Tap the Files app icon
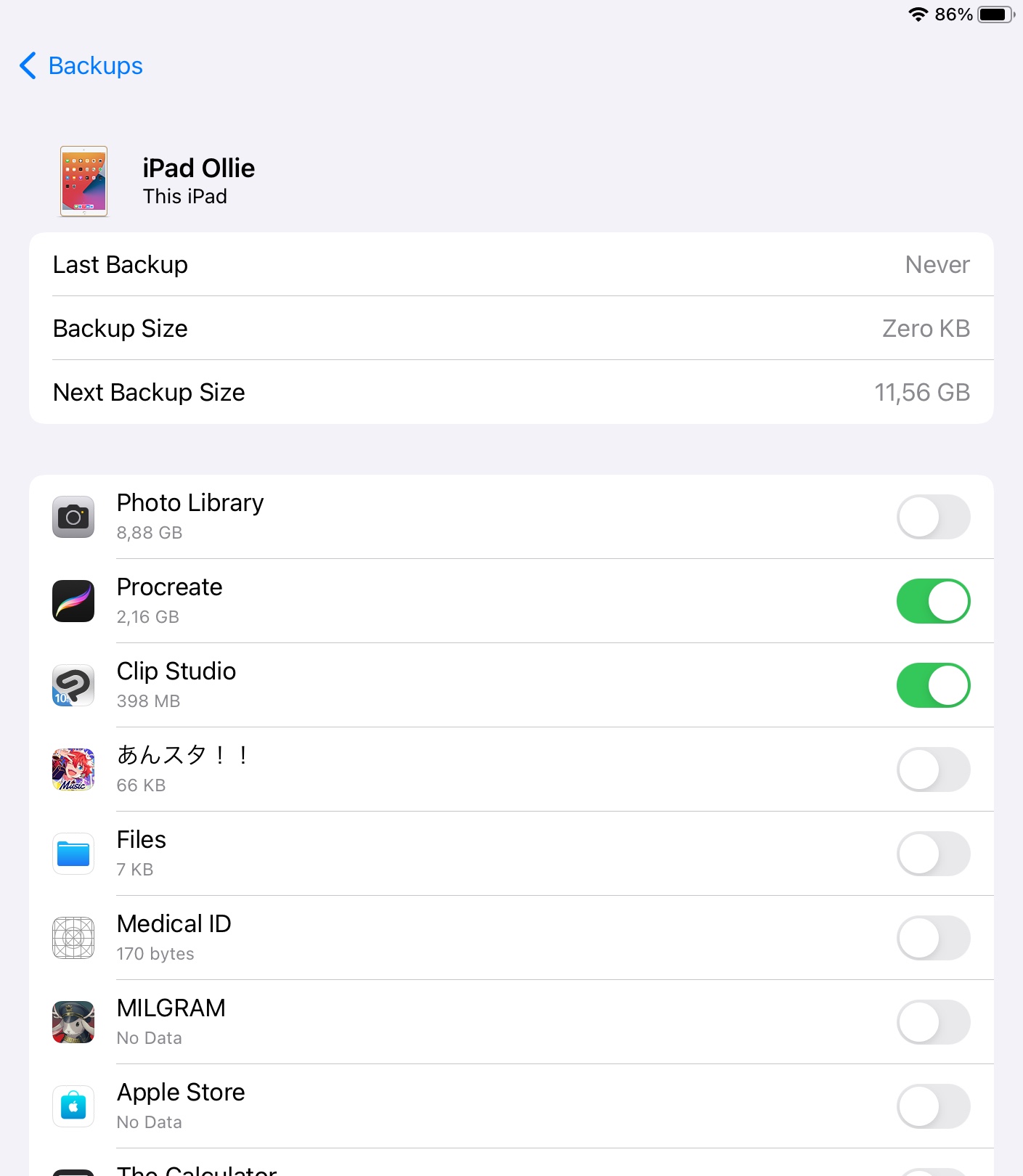Screen dimensions: 1023x1176 click(x=73, y=854)
